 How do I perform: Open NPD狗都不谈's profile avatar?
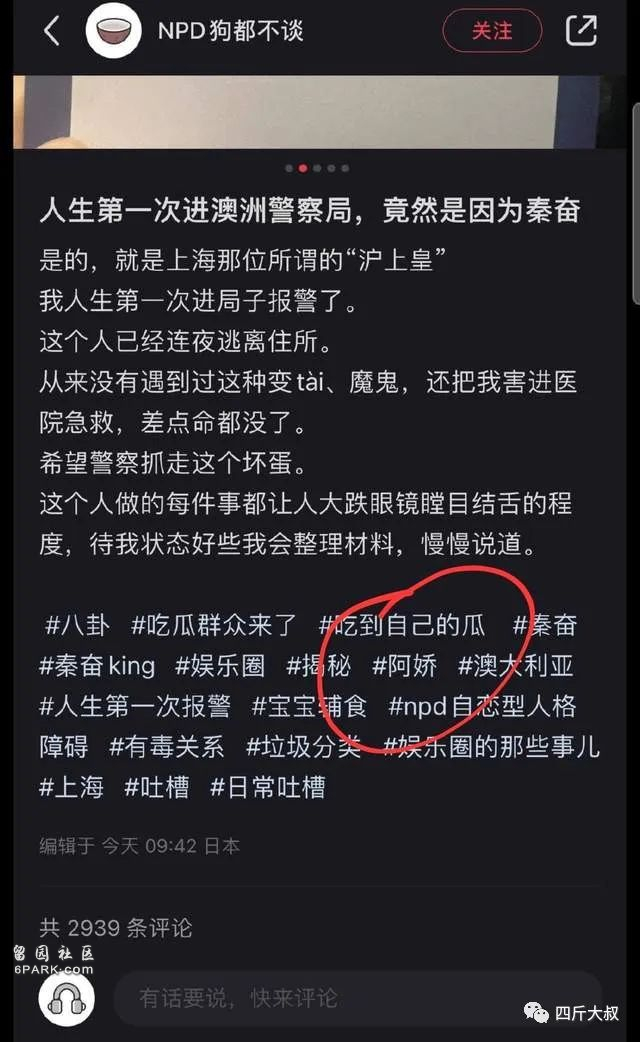pos(112,32)
